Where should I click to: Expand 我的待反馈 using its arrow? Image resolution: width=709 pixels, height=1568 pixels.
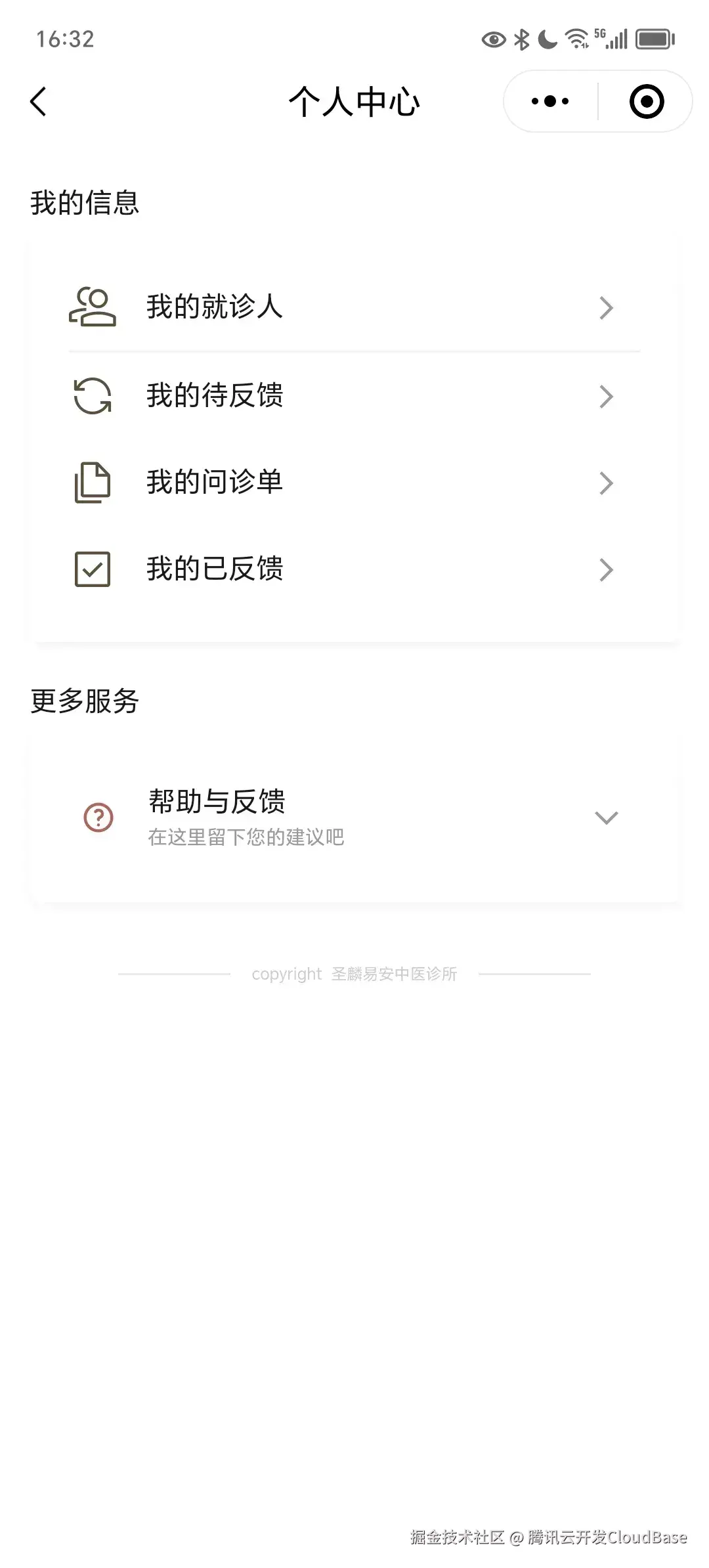[x=605, y=396]
